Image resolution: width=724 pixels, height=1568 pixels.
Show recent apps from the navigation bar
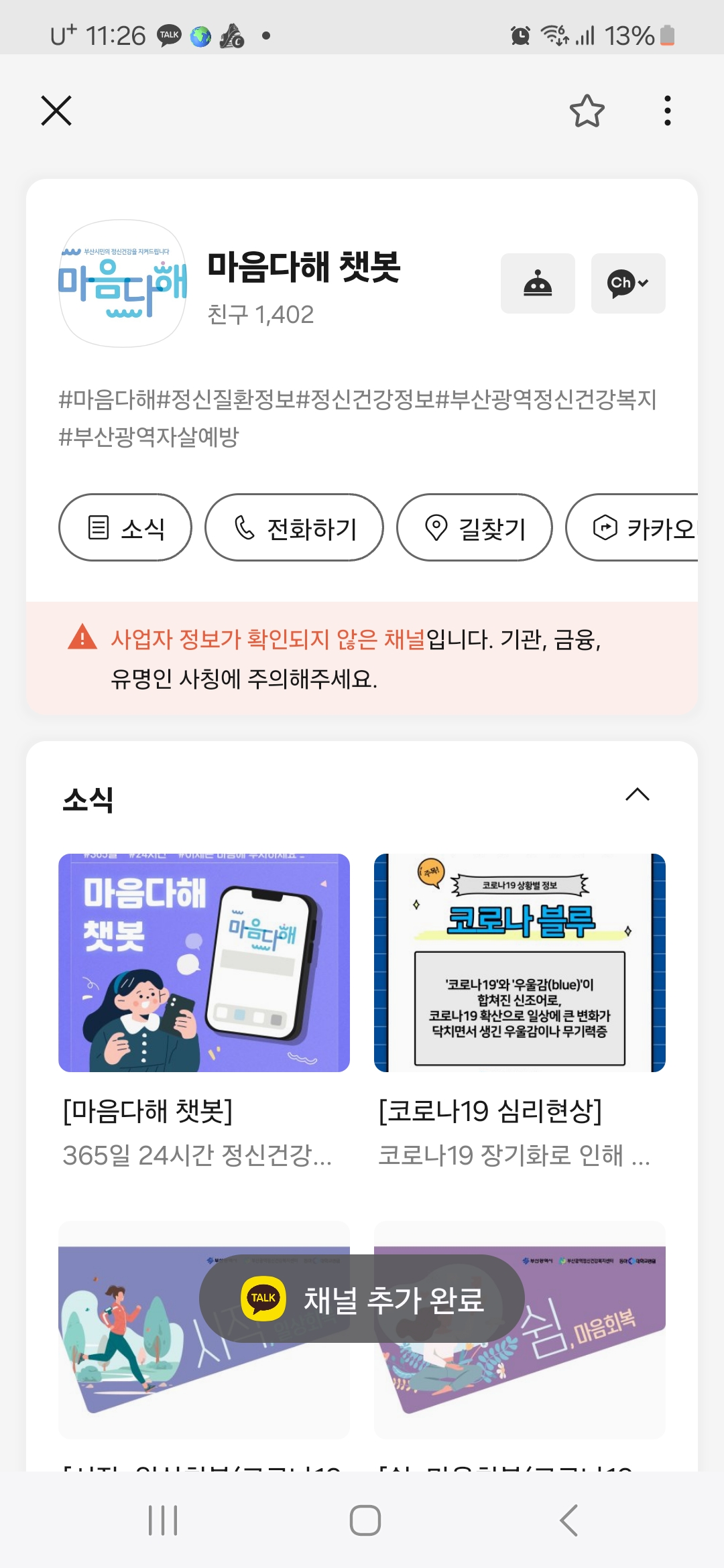[163, 1520]
